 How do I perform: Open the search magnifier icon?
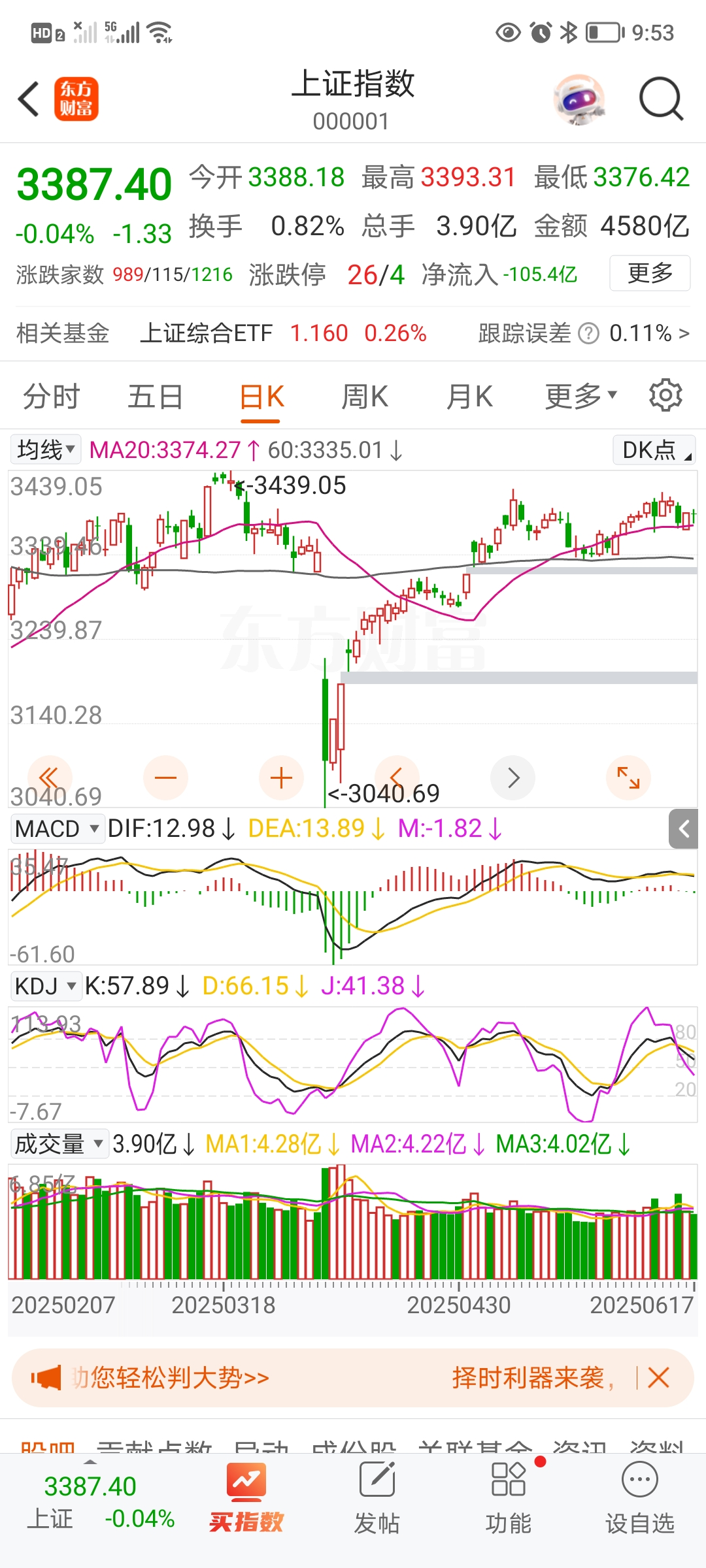pyautogui.click(x=660, y=99)
